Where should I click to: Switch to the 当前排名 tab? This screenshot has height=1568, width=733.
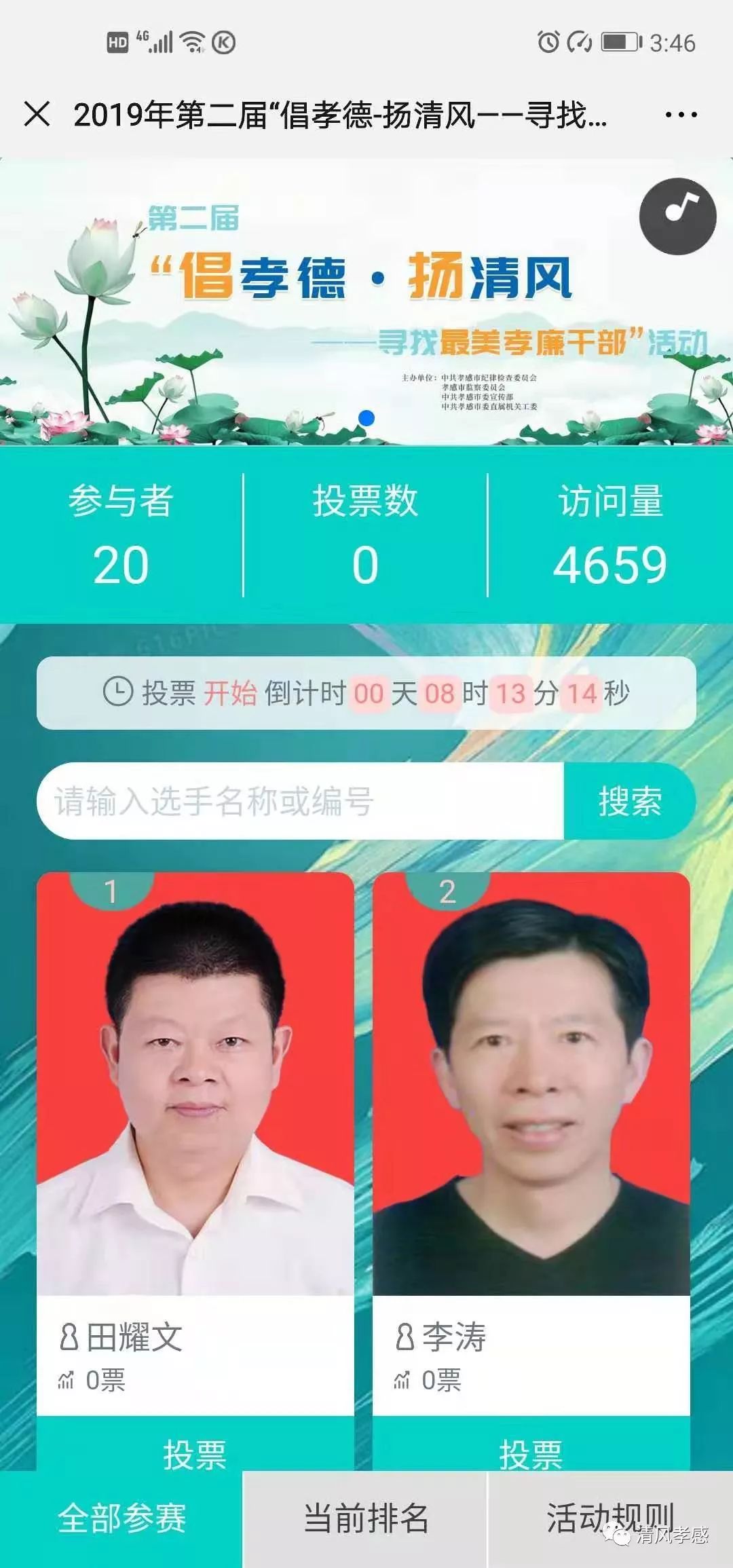pos(365,1519)
